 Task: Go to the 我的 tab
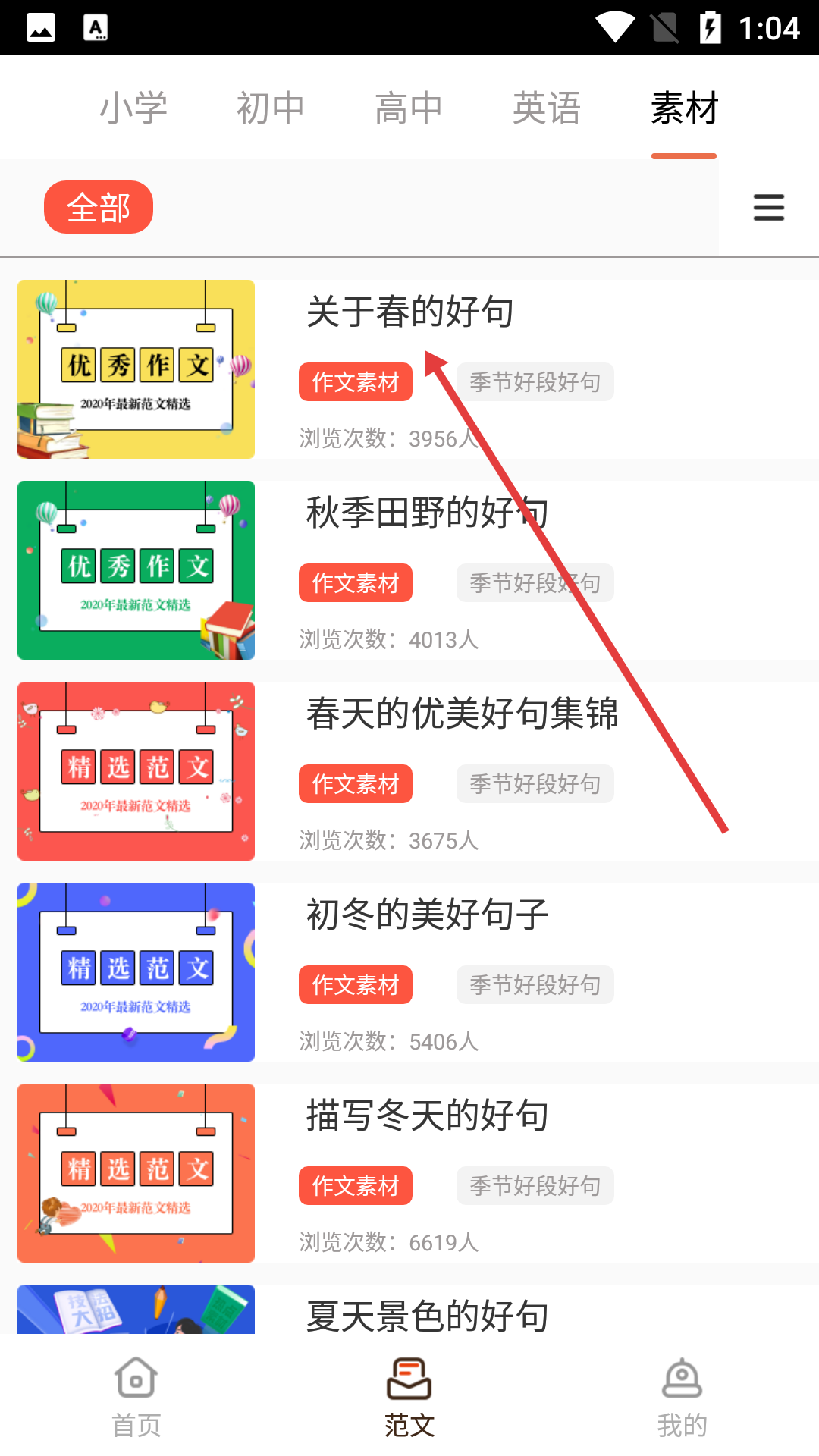click(682, 1397)
